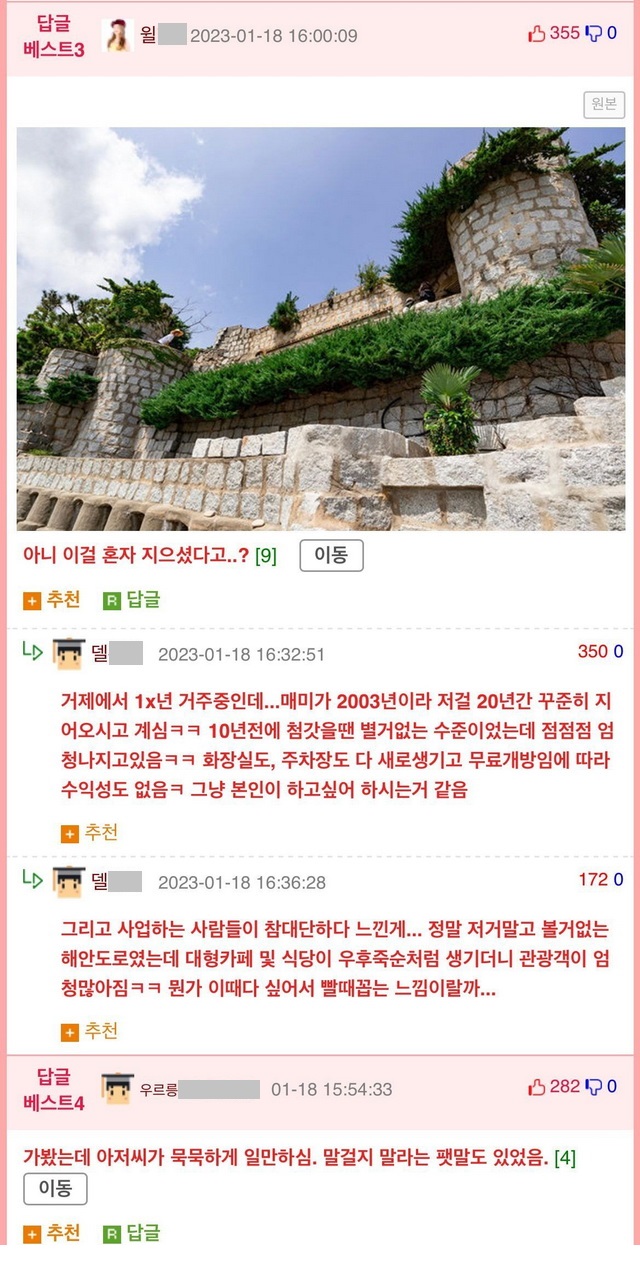This screenshot has height=1274, width=640.
Task: View comment count [9] on best comment 3
Action: coord(266,557)
